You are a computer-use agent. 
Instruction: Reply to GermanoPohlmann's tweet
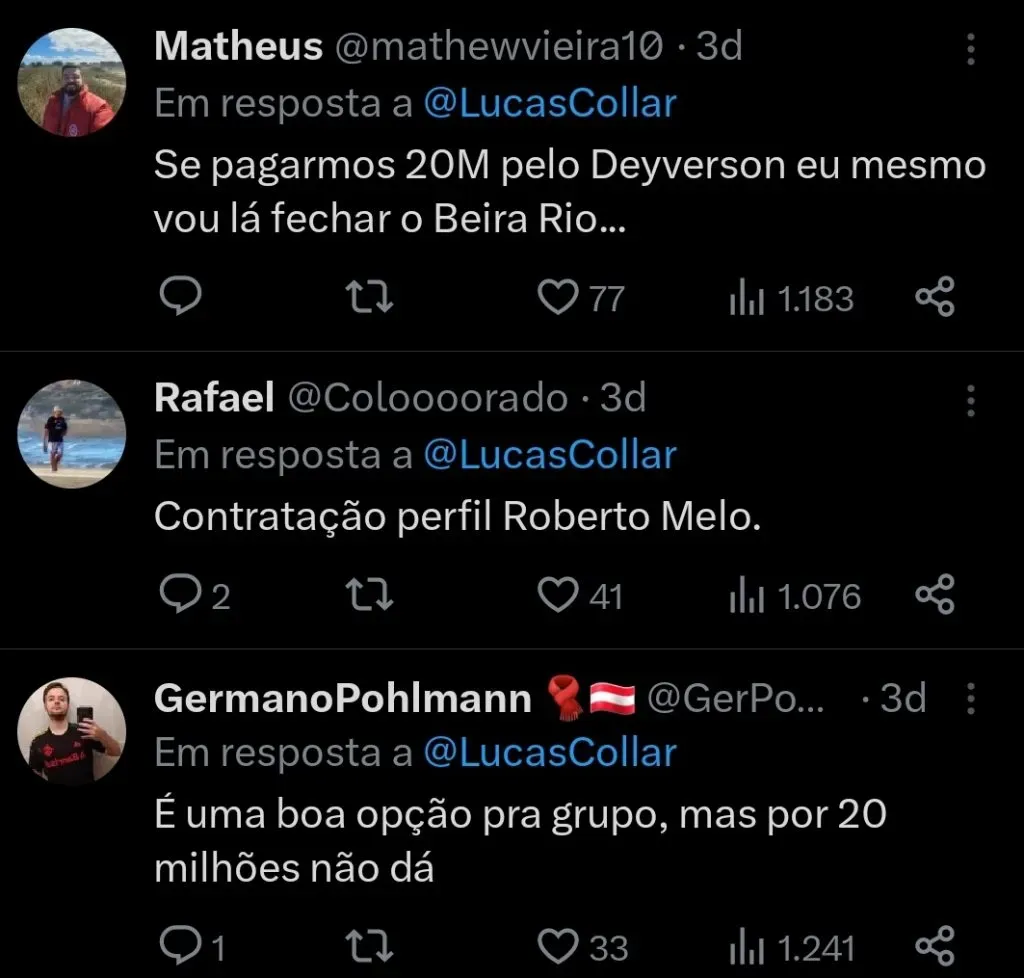pyautogui.click(x=181, y=946)
